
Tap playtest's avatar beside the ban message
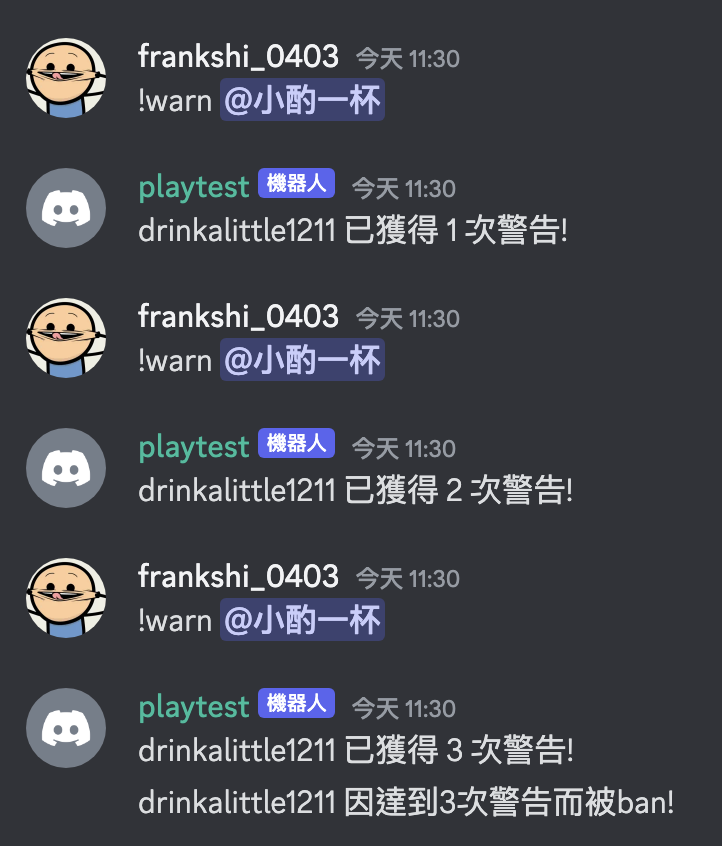(x=66, y=728)
